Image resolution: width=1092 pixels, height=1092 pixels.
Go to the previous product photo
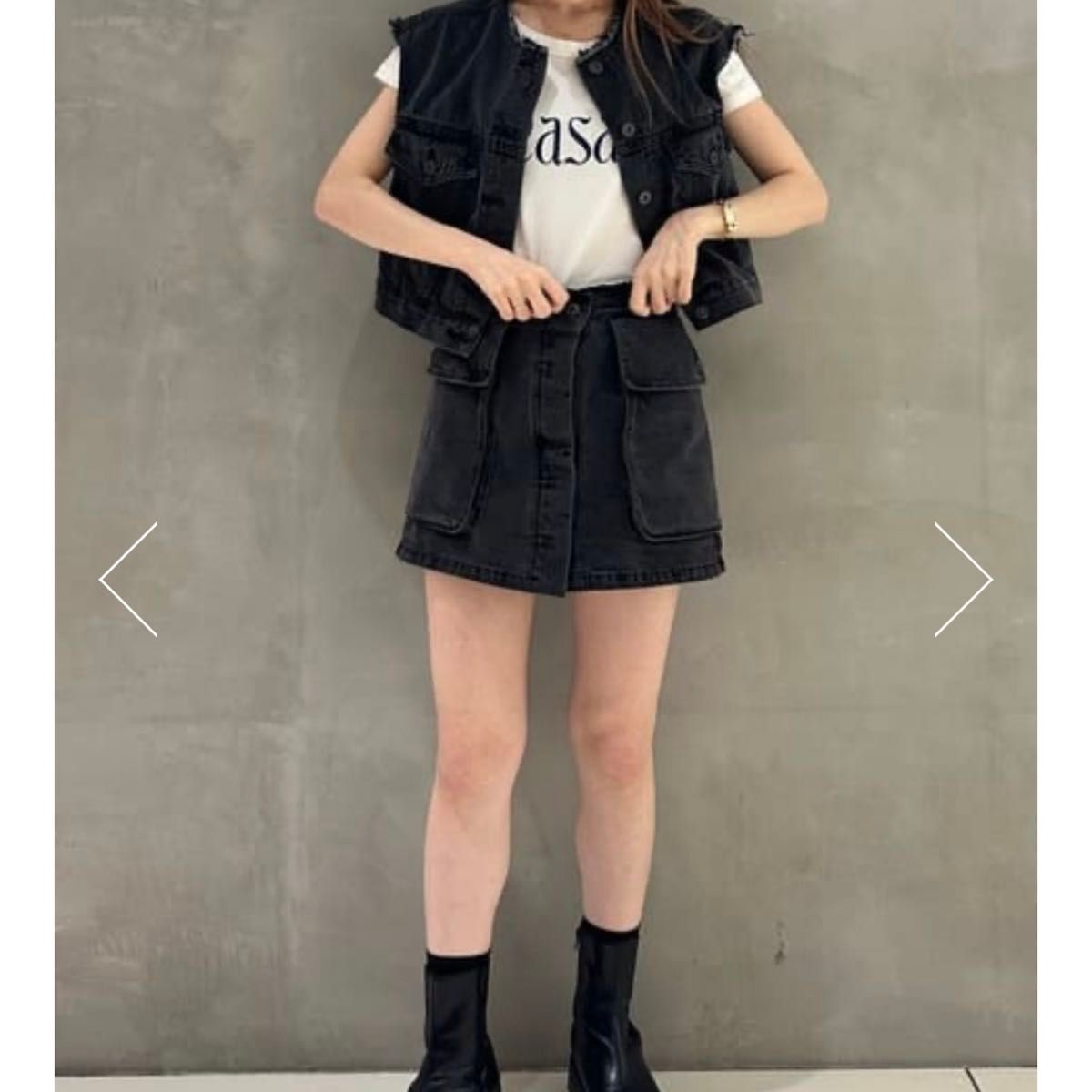point(128,580)
